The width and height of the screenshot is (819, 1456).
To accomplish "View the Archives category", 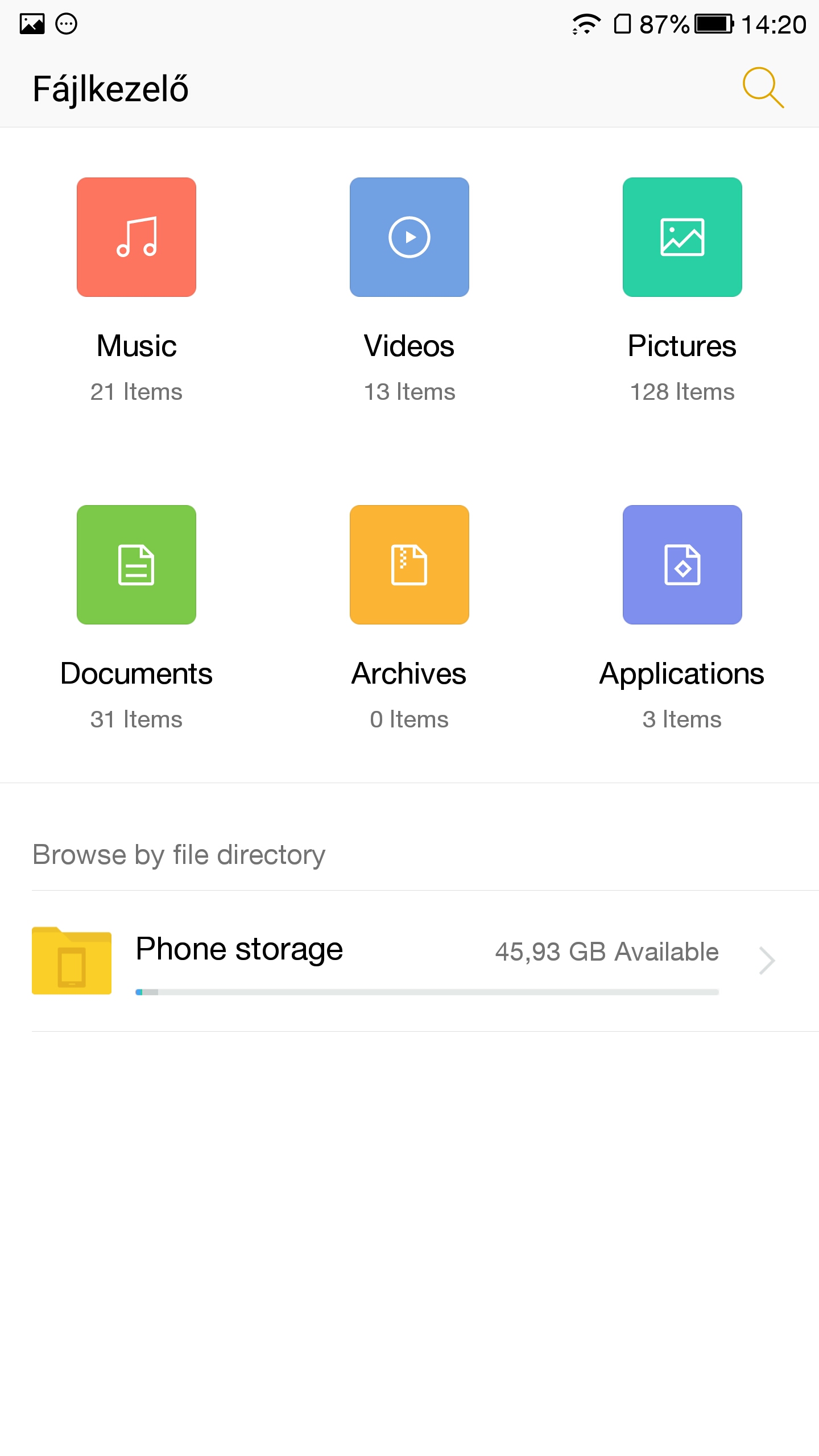I will point(409,565).
